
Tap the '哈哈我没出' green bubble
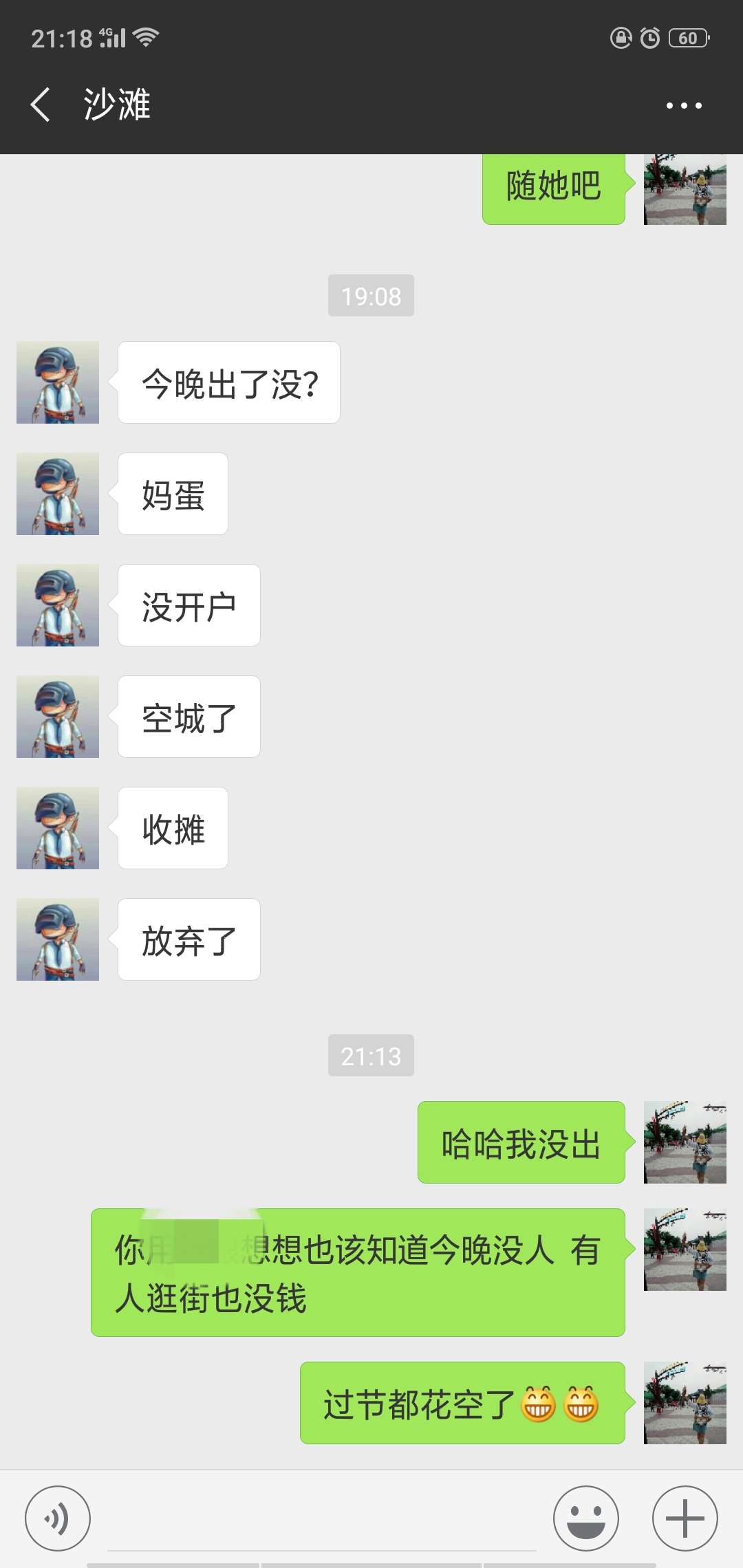pos(521,1143)
